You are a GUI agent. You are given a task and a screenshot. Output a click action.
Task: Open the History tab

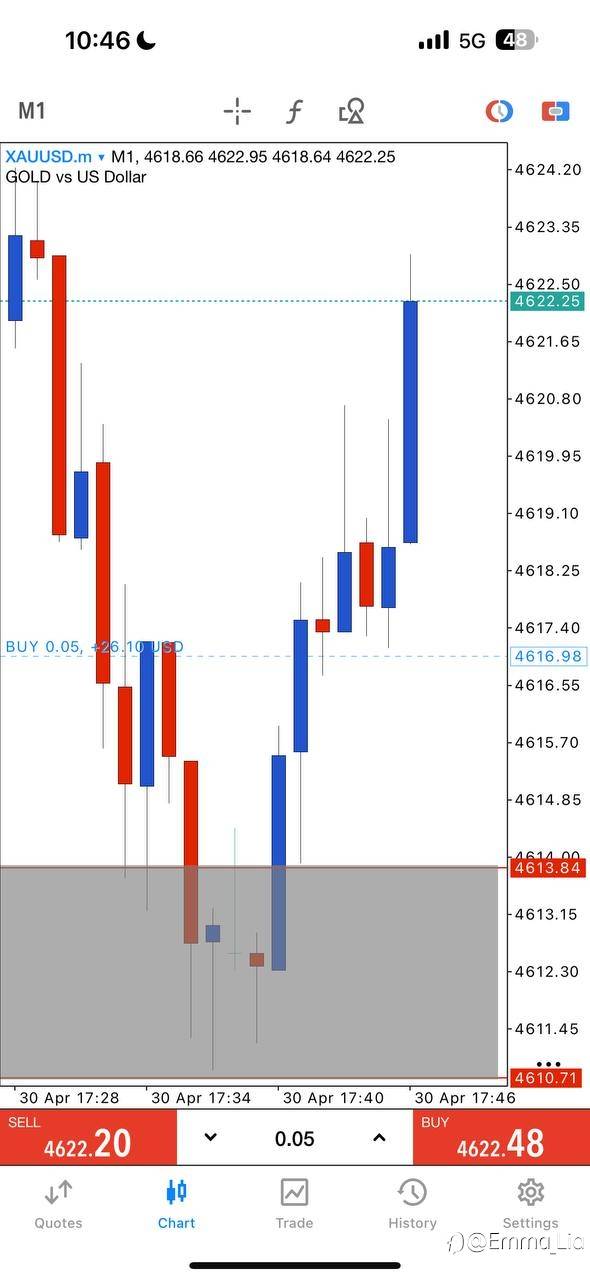point(413,1204)
